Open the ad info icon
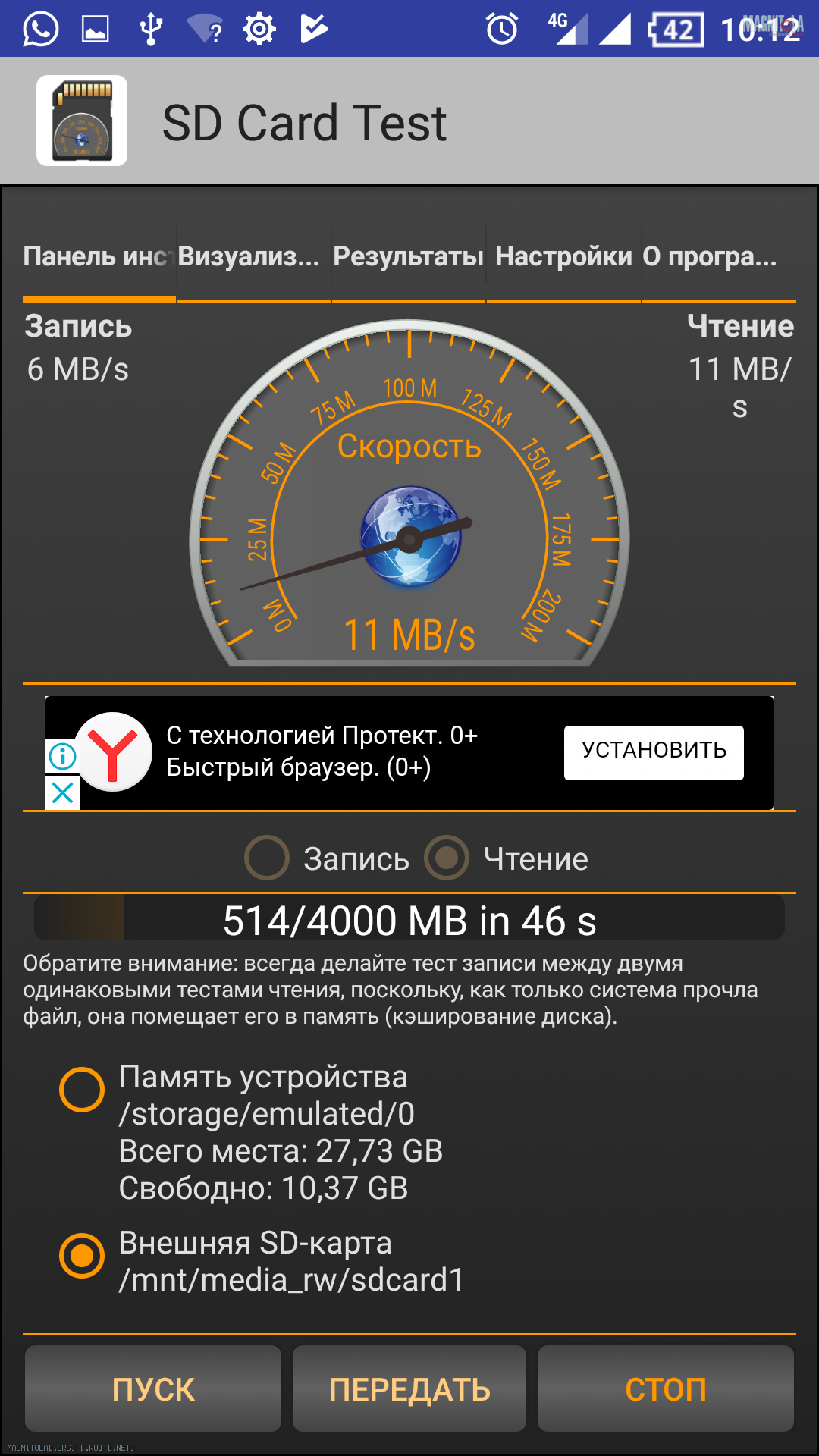Screen dimensions: 819x1456 click(62, 755)
